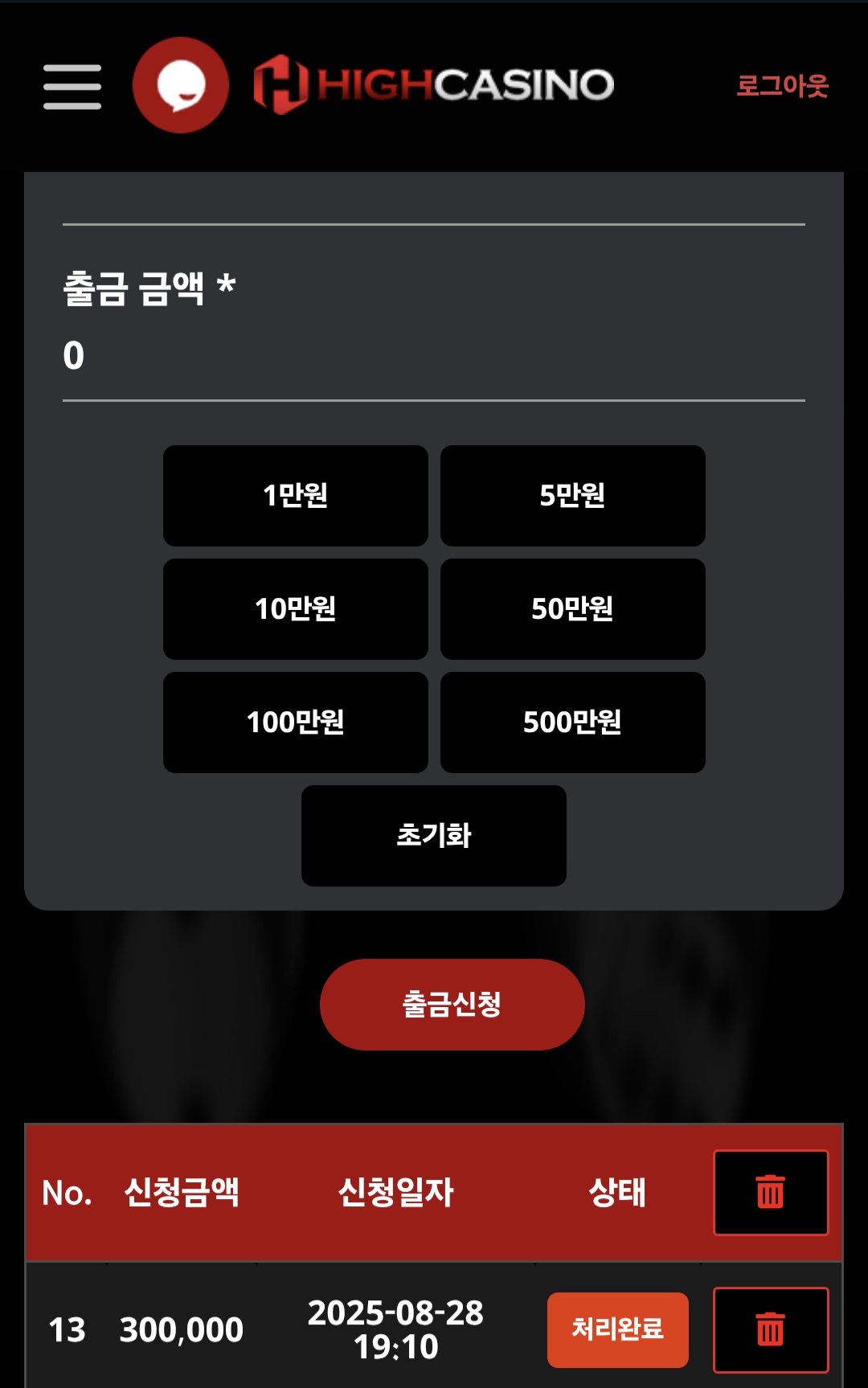Select the 50만원 amount button
The width and height of the screenshot is (868, 1388).
coord(572,609)
